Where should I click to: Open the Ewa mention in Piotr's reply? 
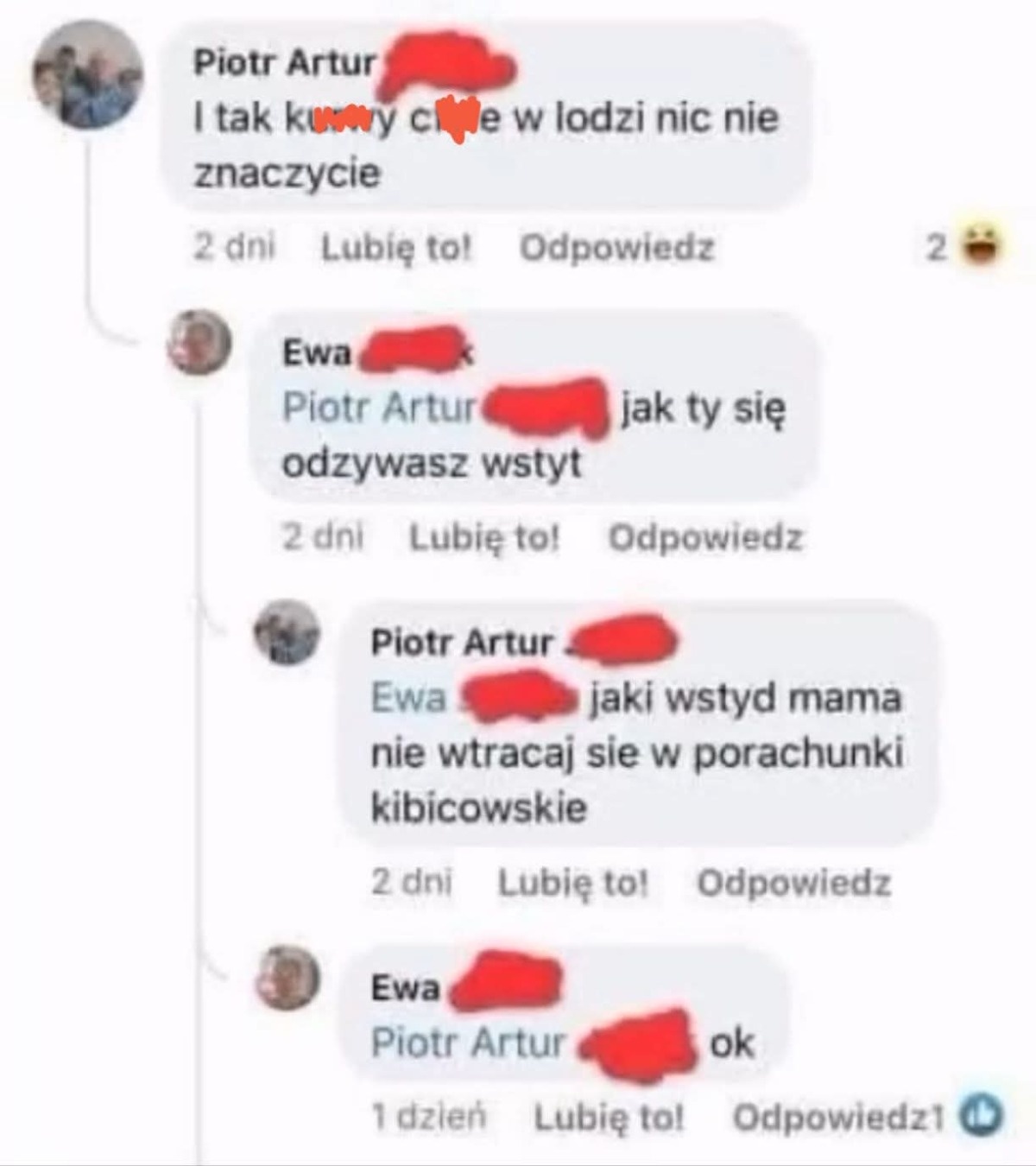coord(408,698)
